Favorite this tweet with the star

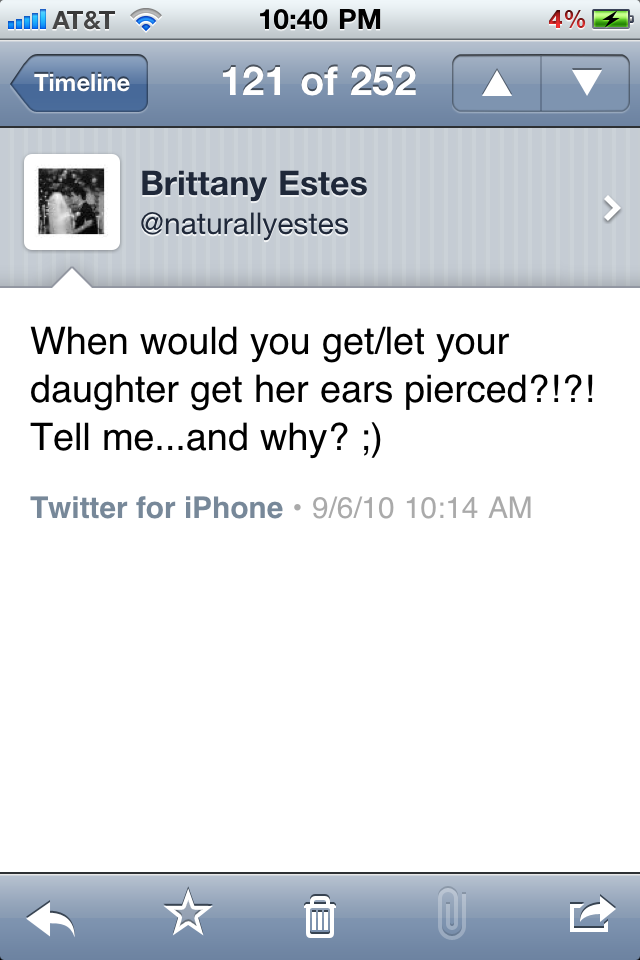click(x=187, y=916)
